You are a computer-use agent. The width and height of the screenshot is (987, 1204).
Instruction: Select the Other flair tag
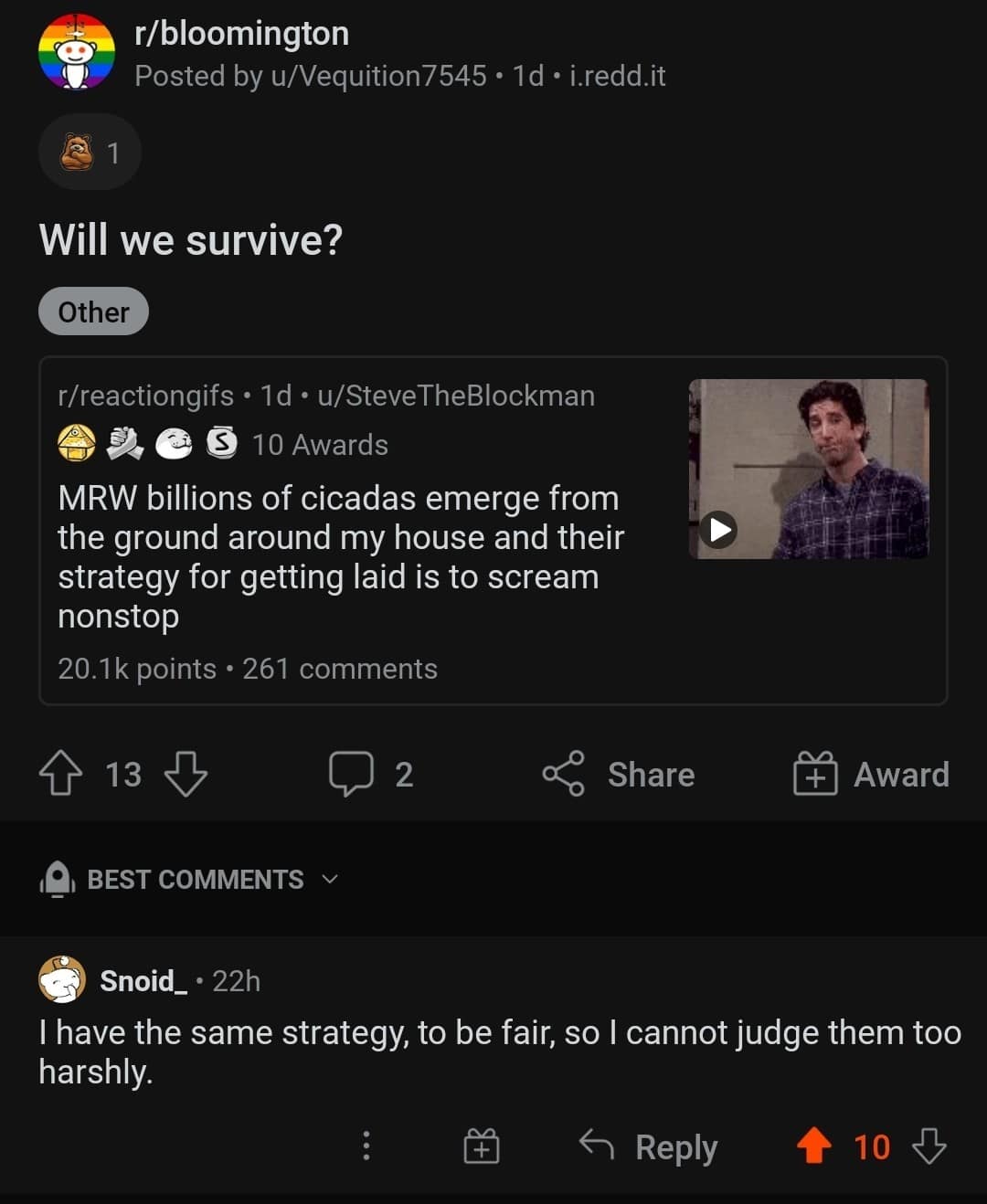pyautogui.click(x=92, y=311)
